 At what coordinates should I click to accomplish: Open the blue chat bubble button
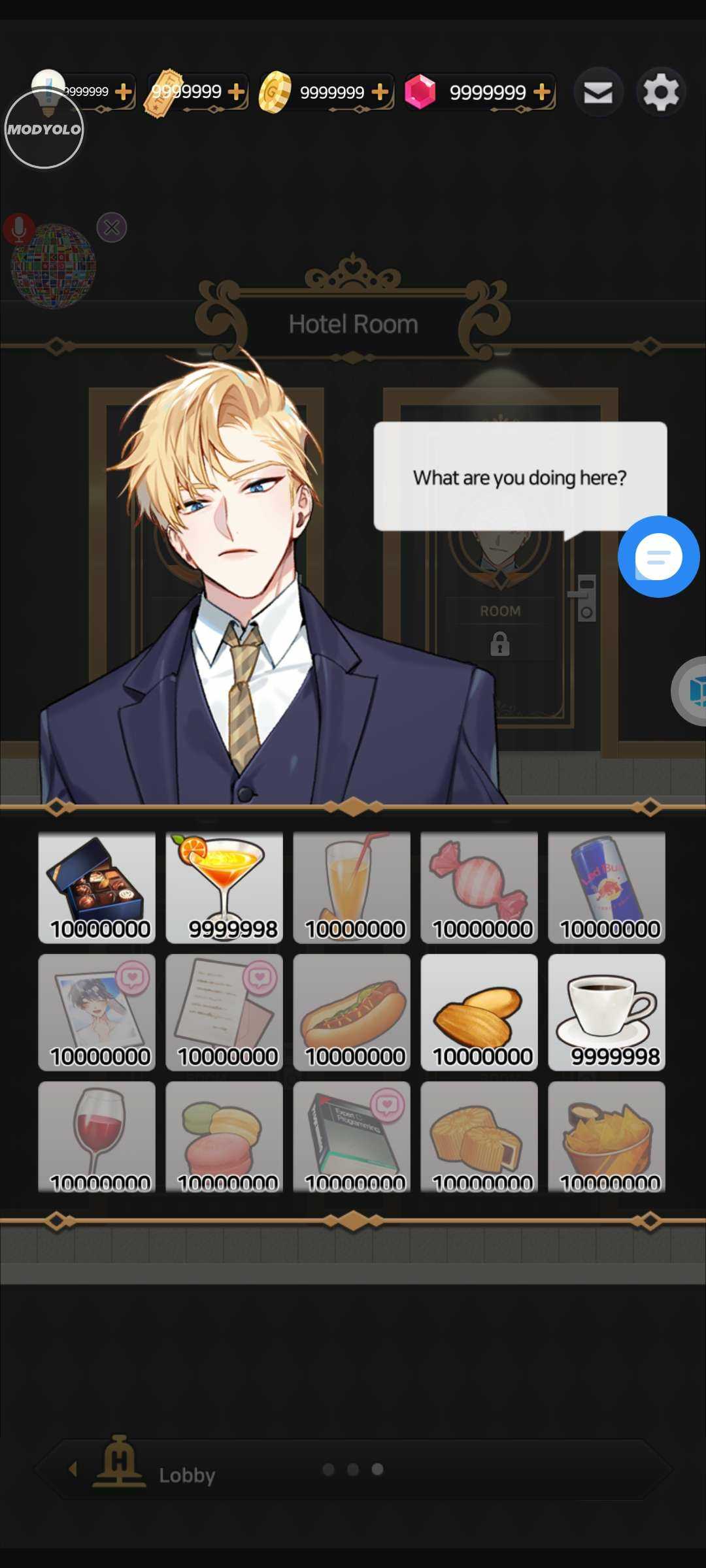pyautogui.click(x=658, y=557)
